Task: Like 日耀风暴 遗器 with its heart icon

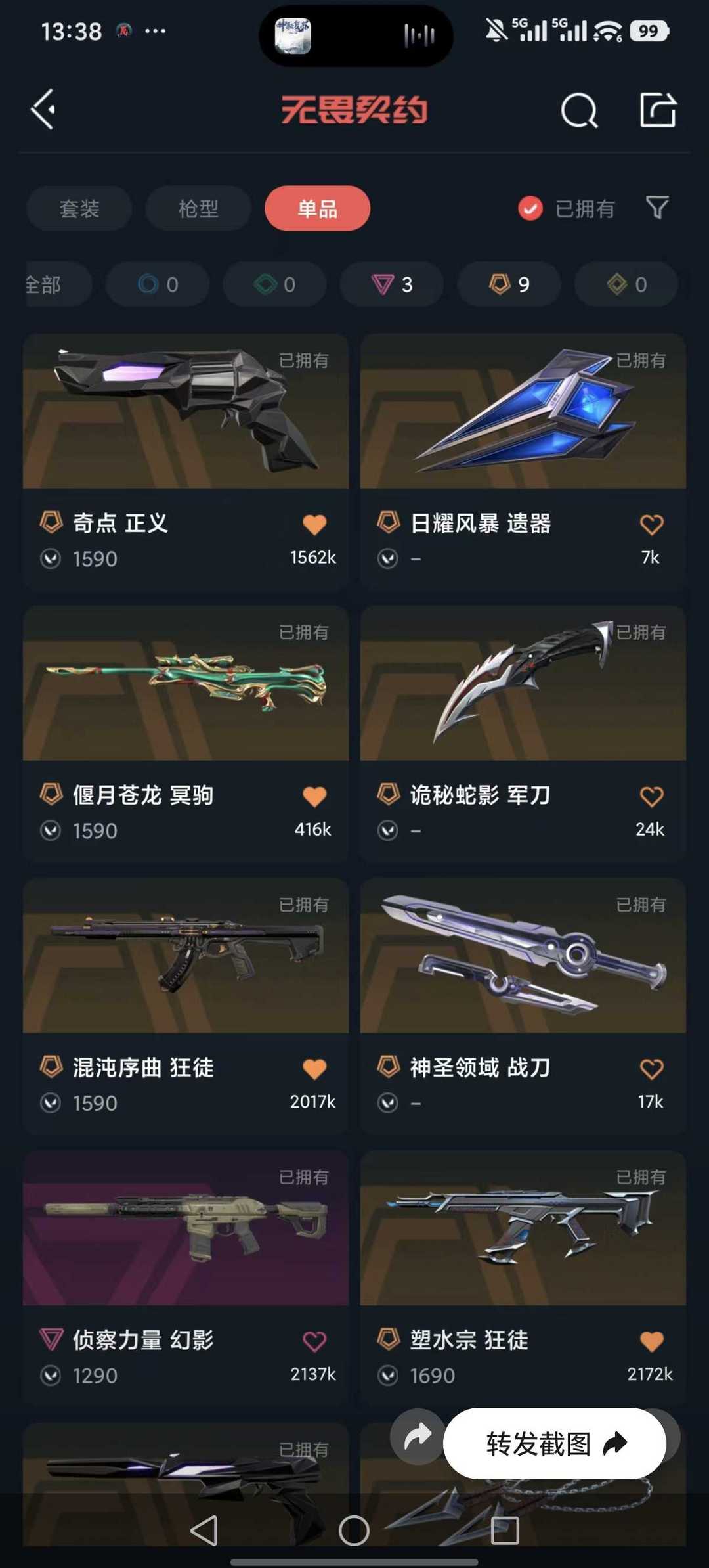Action: click(x=652, y=522)
